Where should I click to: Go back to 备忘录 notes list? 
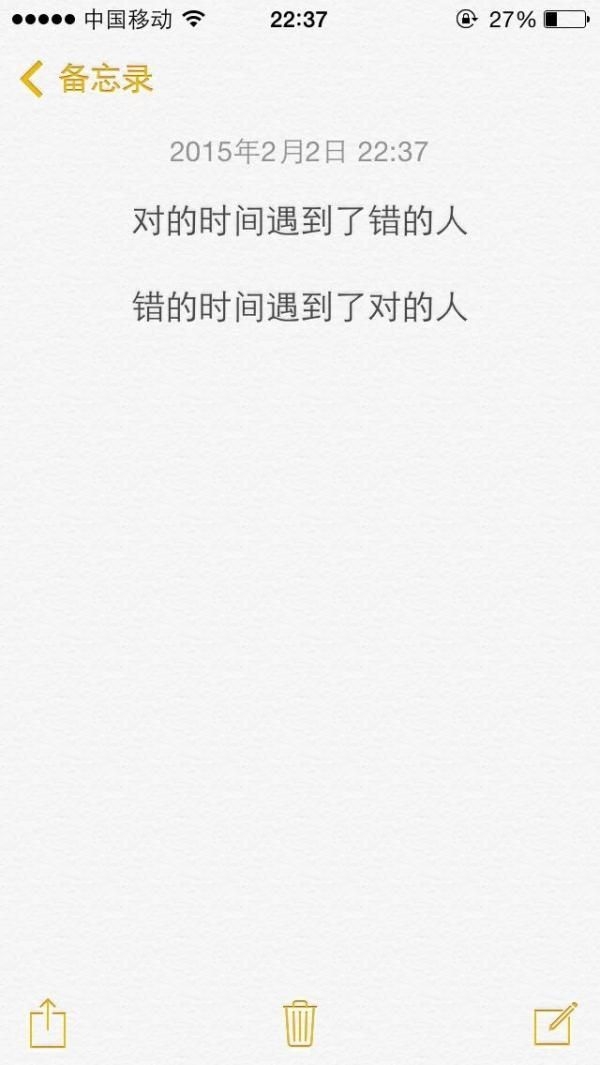point(86,79)
